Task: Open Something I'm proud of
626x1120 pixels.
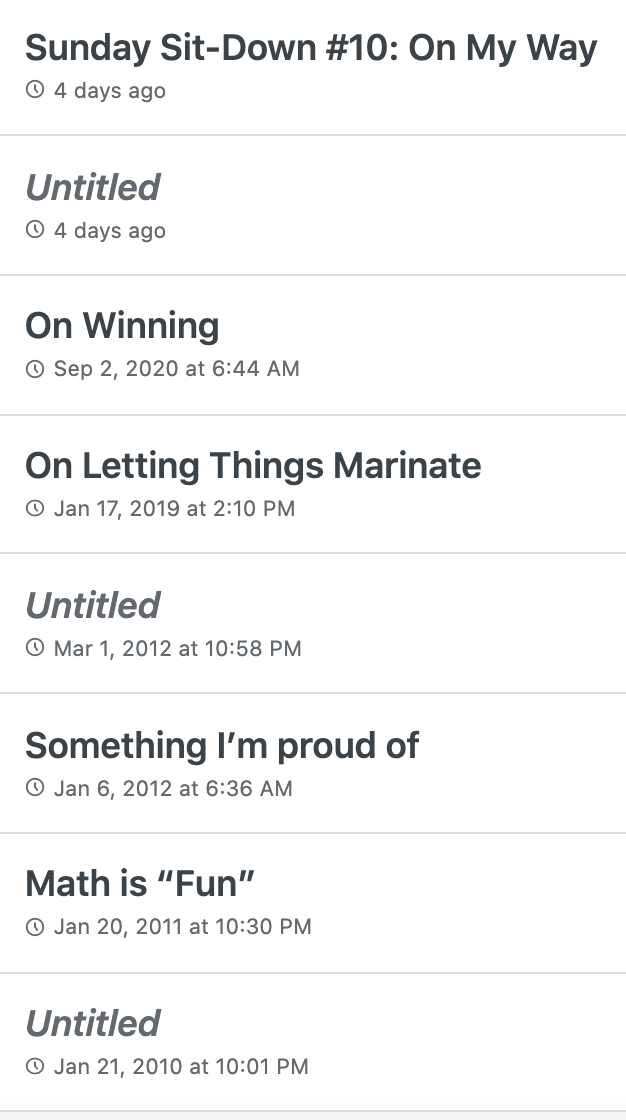Action: click(222, 746)
